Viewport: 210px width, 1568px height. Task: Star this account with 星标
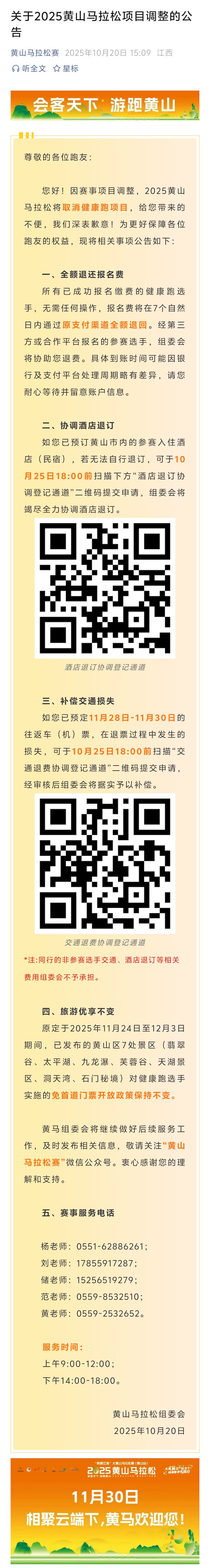(66, 69)
